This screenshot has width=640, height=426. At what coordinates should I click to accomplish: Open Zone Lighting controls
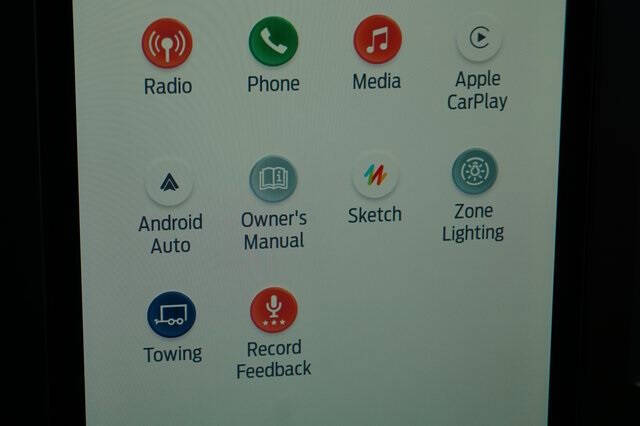pyautogui.click(x=474, y=172)
